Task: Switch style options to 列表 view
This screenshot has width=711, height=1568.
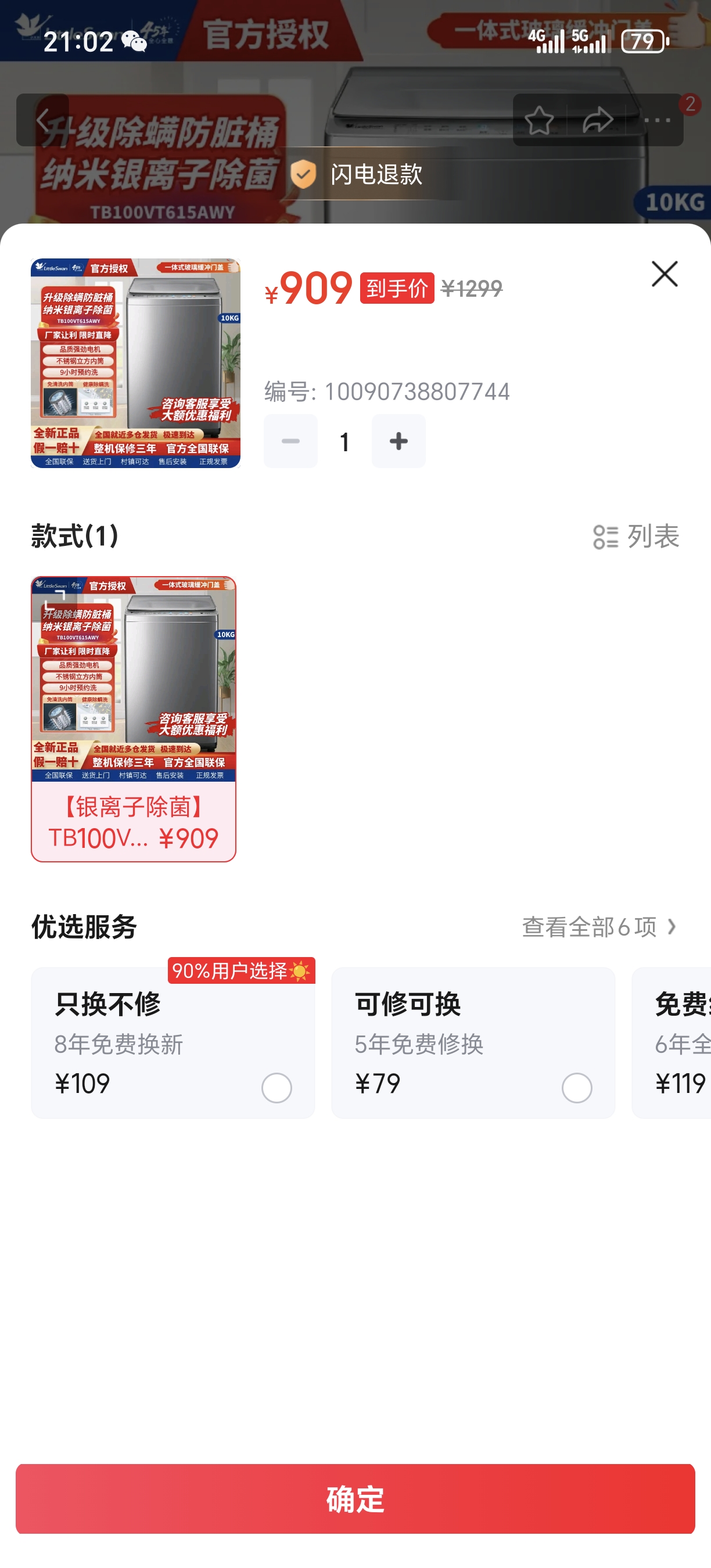Action: coord(636,536)
